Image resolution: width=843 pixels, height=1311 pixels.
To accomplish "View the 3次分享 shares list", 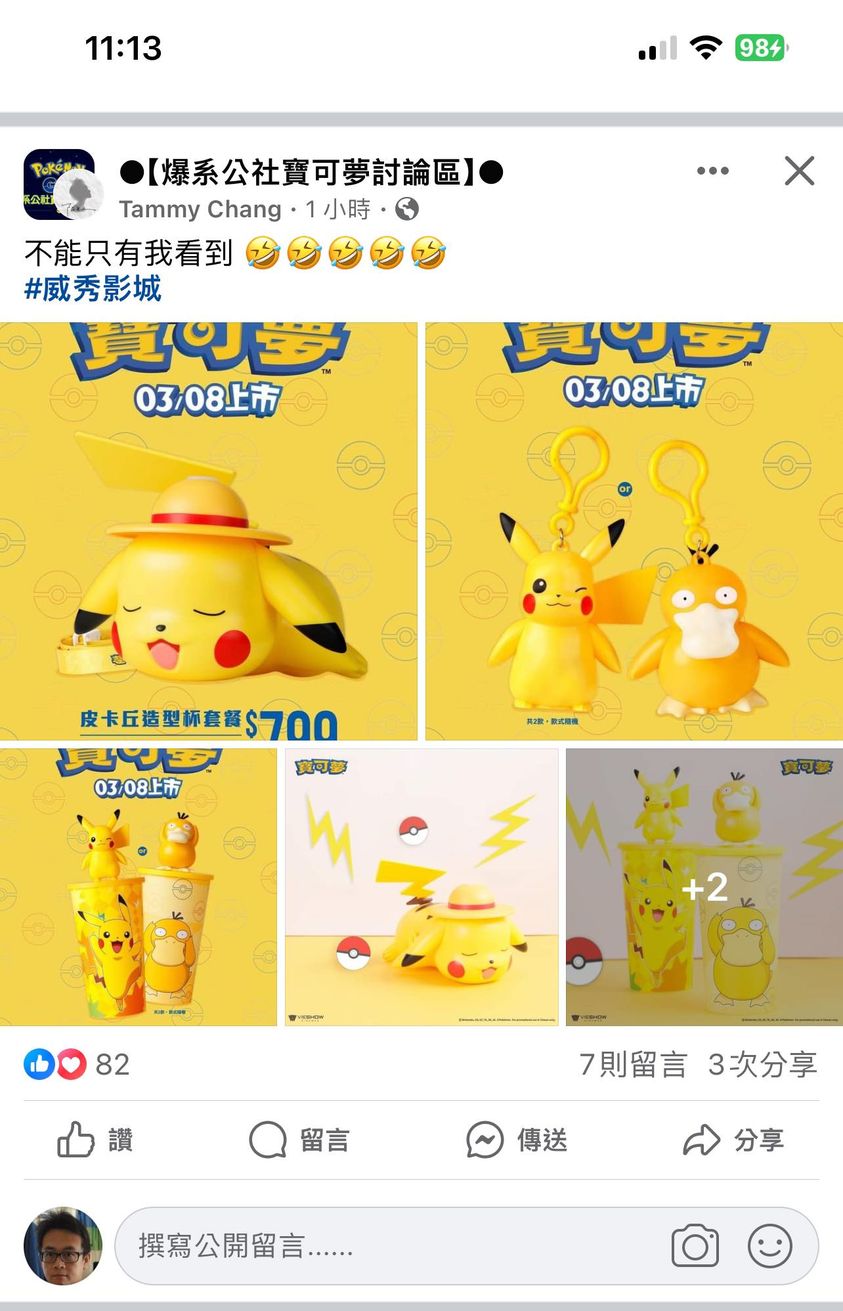I will tap(762, 1065).
